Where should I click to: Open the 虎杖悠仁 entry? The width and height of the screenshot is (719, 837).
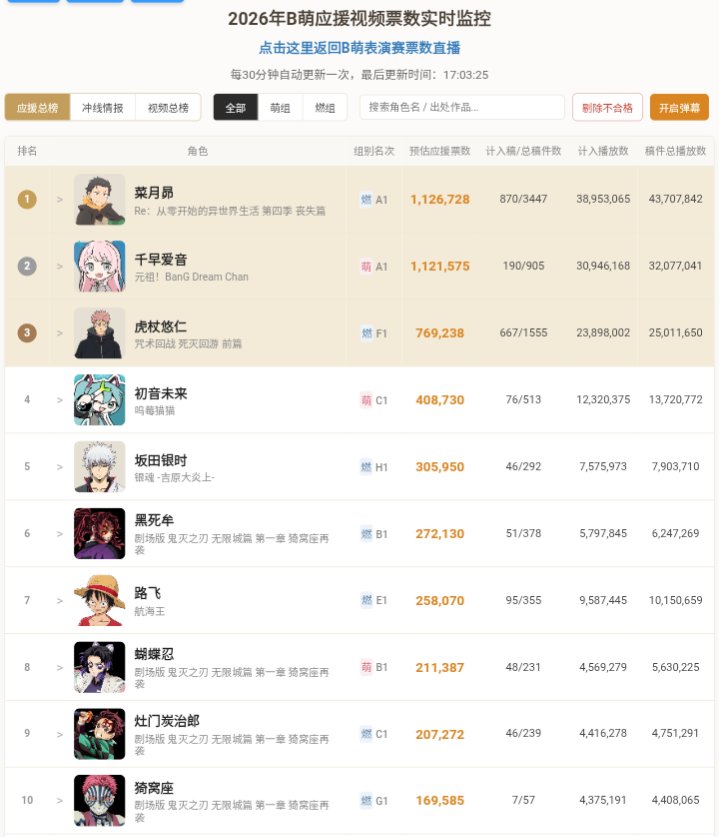(359, 333)
